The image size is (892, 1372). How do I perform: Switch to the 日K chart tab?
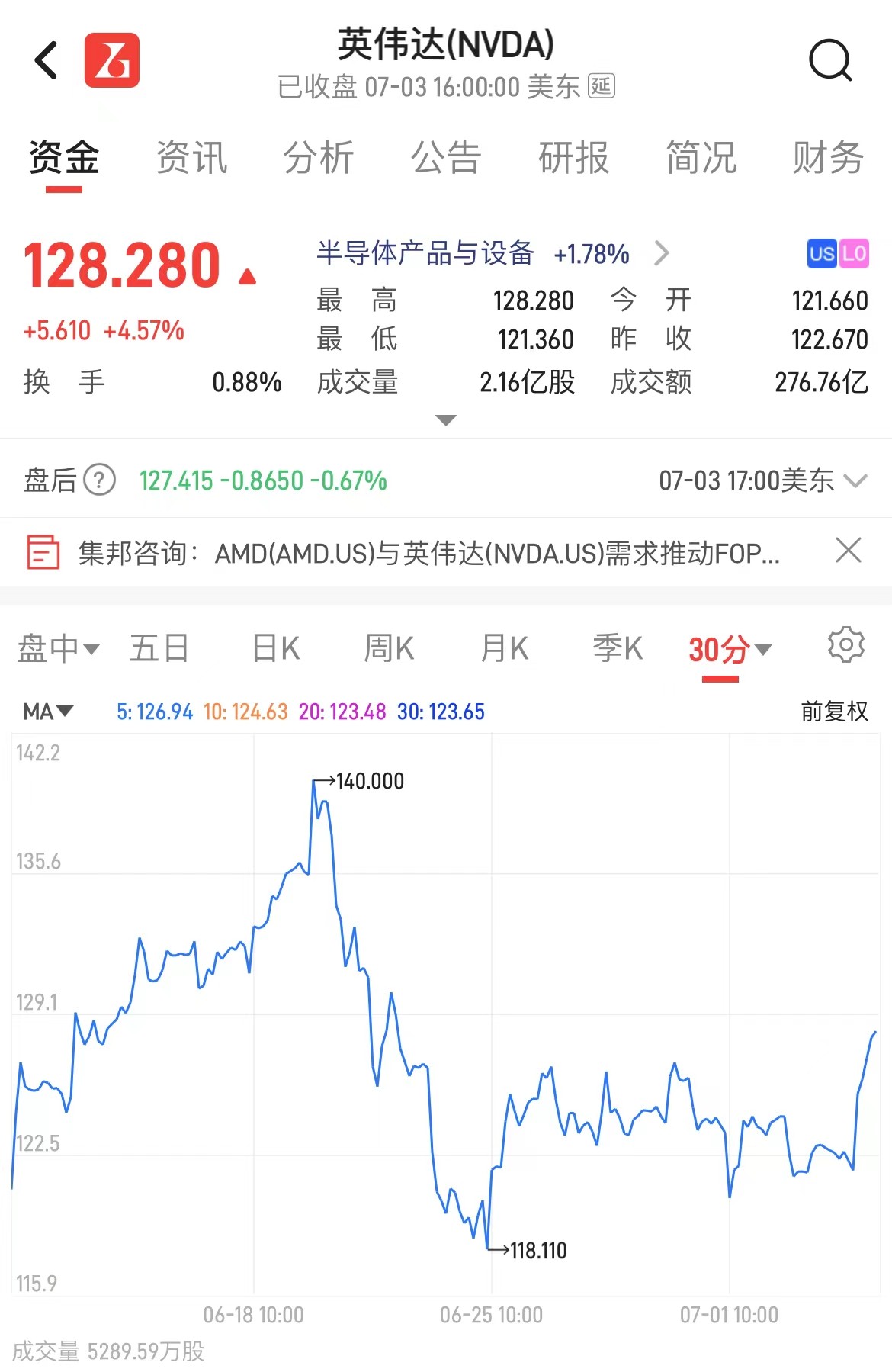coord(274,647)
